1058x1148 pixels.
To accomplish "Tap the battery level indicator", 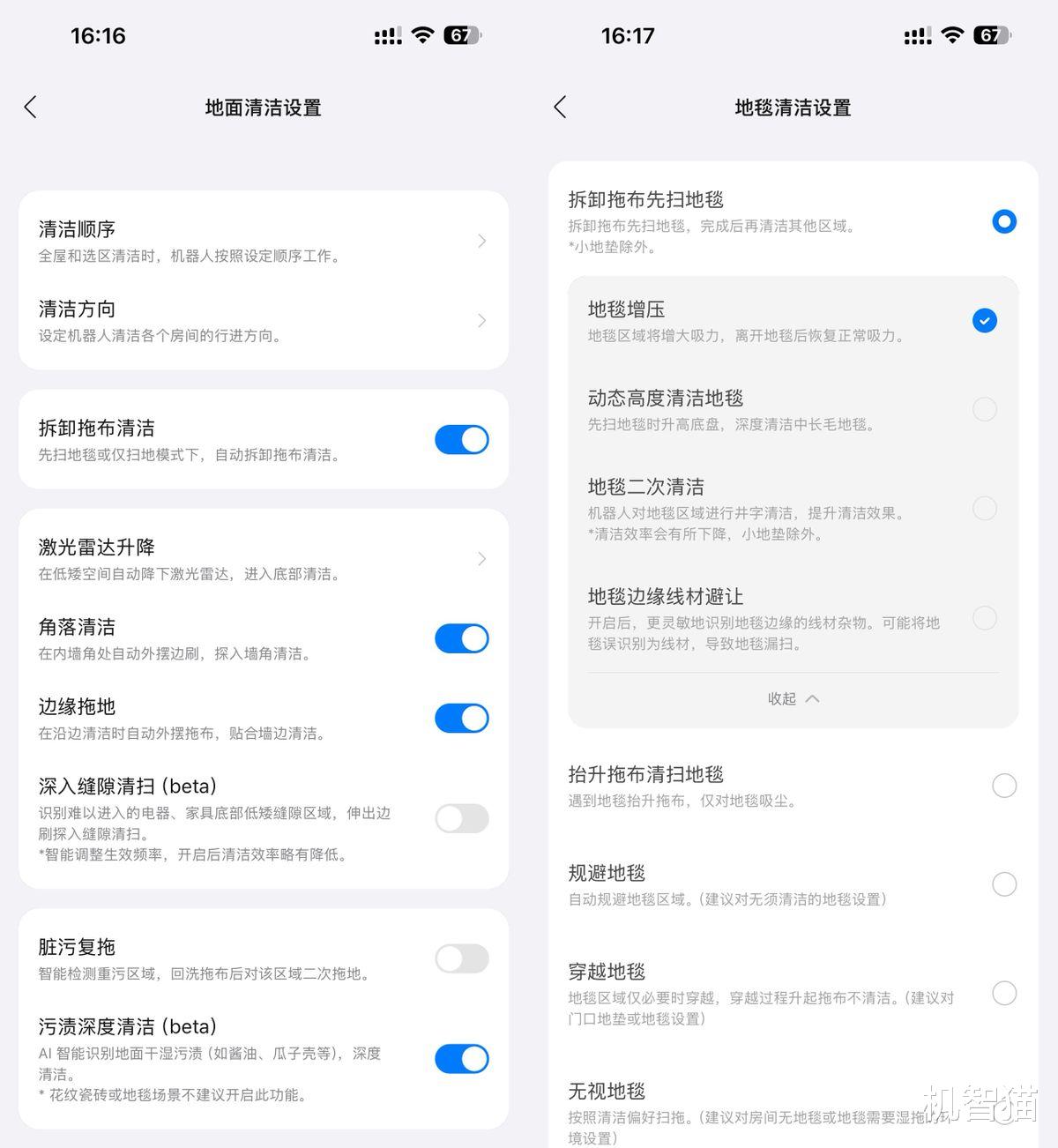I will point(460,35).
